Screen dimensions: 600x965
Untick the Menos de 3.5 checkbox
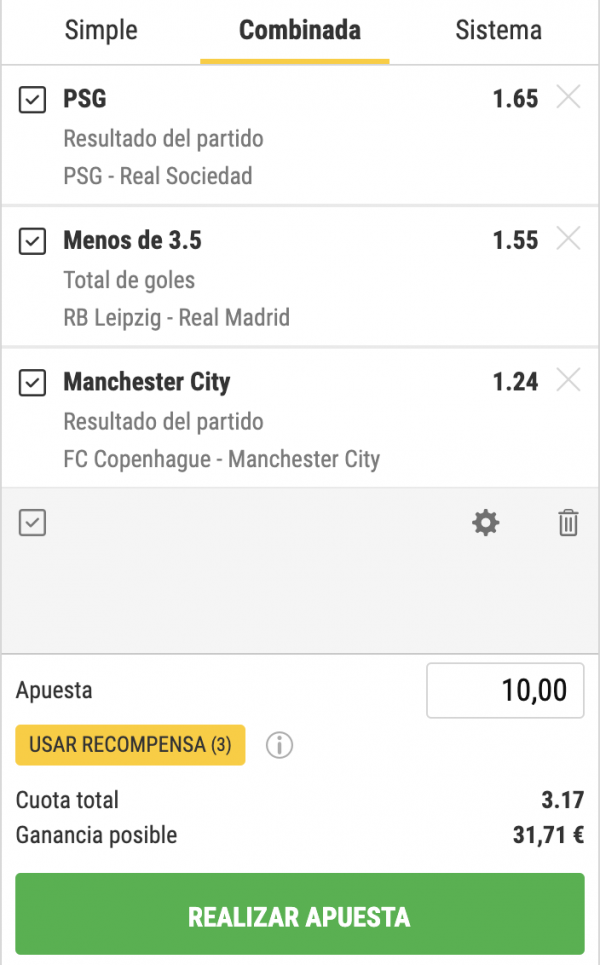coord(33,241)
